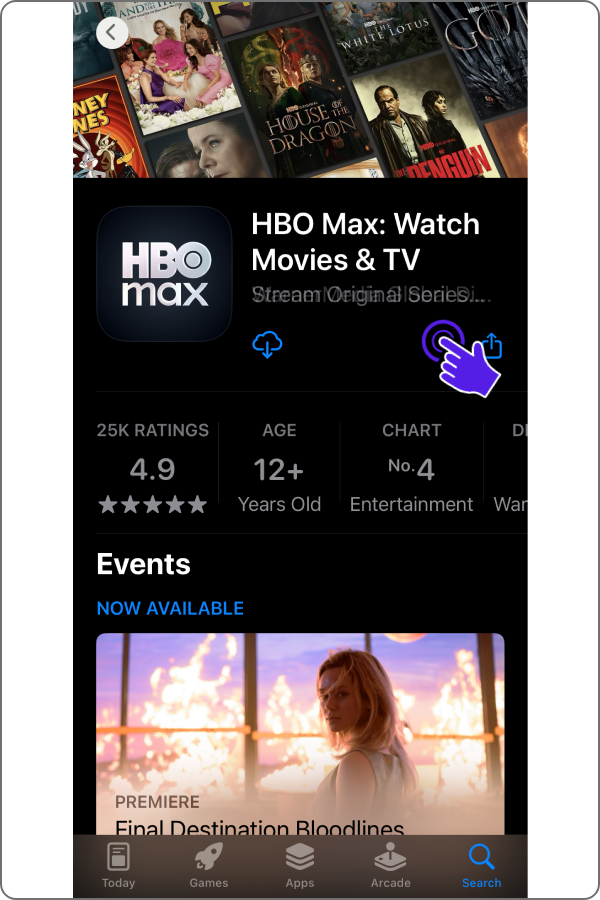Viewport: 600px width, 900px height.
Task: Go to the Arcade tab
Action: tap(391, 866)
